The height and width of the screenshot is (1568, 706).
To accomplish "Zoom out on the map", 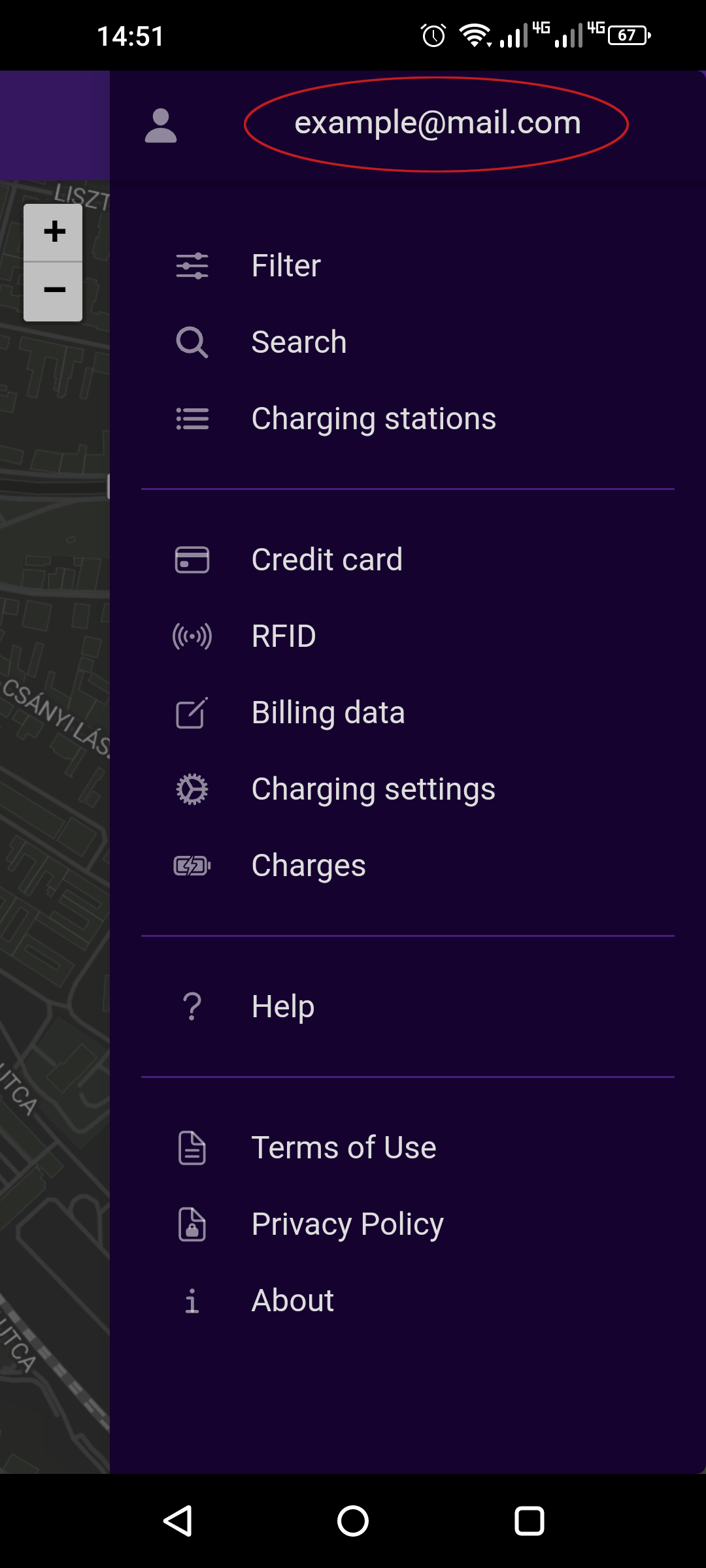I will (54, 291).
